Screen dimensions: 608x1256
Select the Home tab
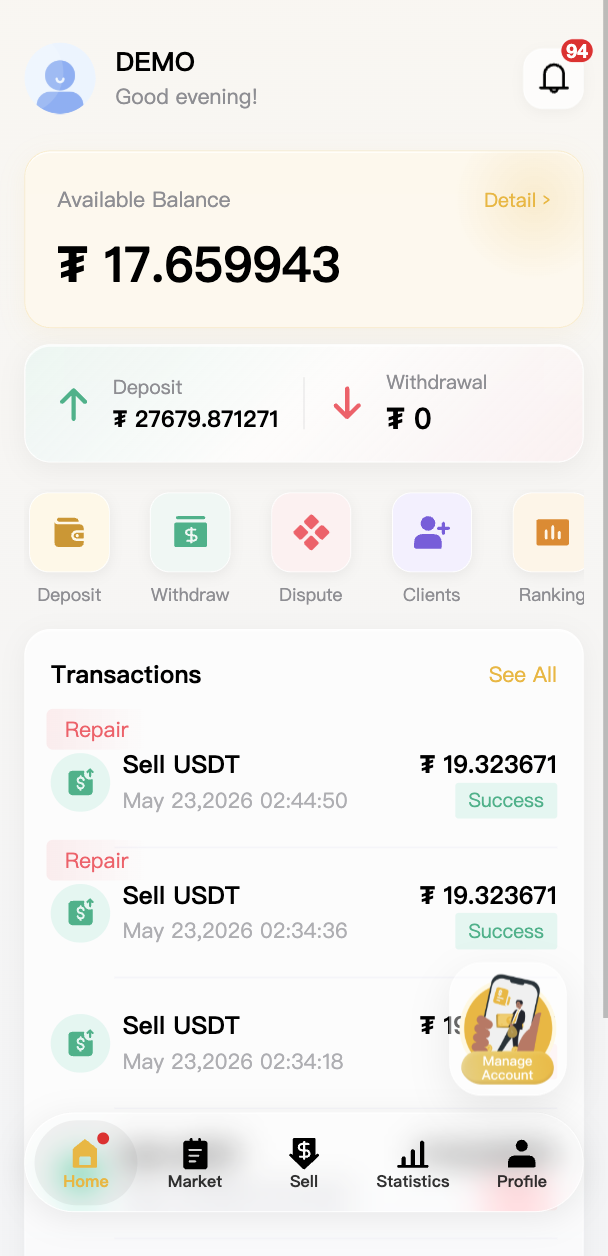(x=86, y=1163)
